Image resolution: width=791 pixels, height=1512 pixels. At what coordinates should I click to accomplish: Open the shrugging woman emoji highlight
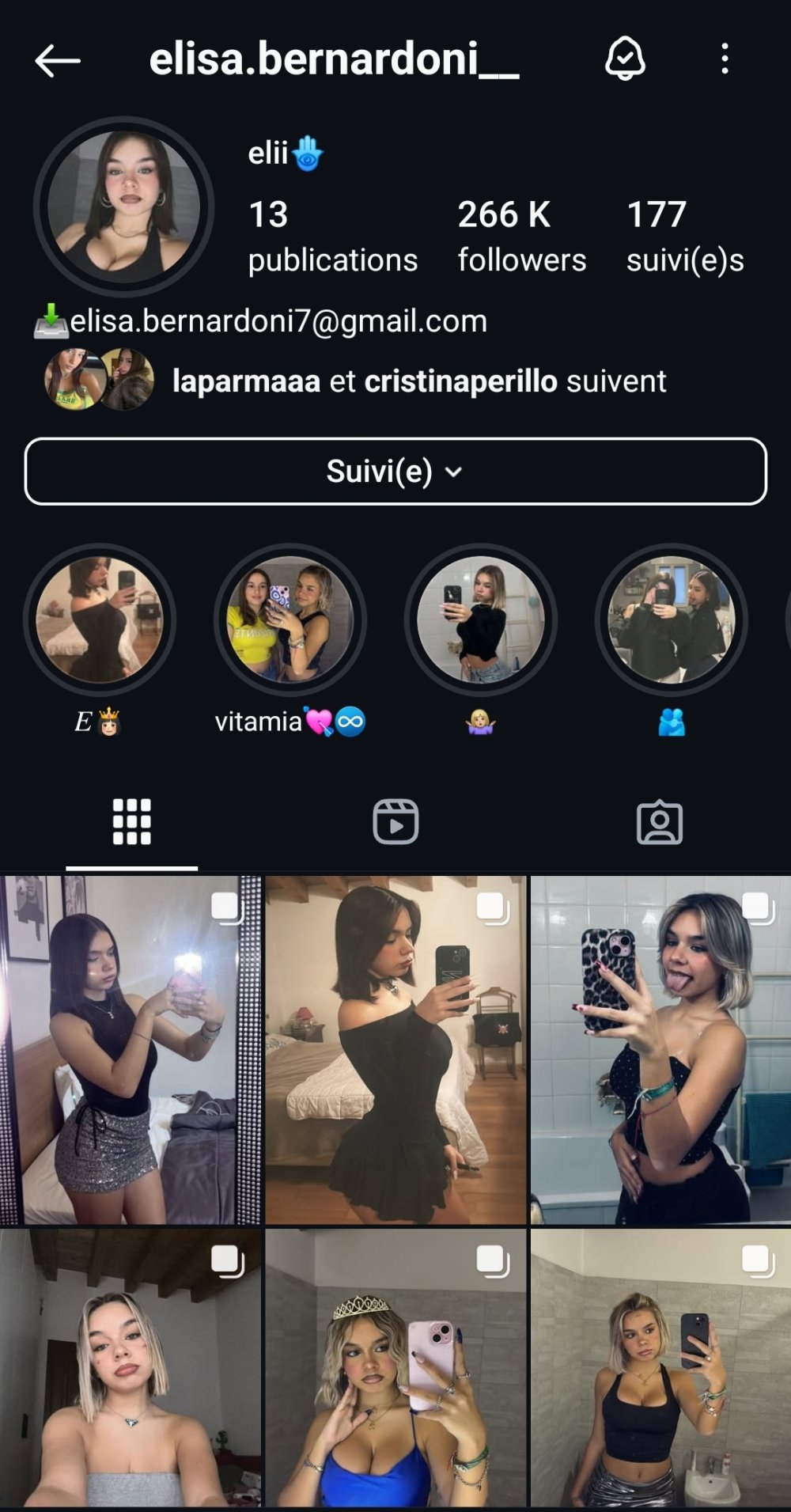click(x=481, y=620)
